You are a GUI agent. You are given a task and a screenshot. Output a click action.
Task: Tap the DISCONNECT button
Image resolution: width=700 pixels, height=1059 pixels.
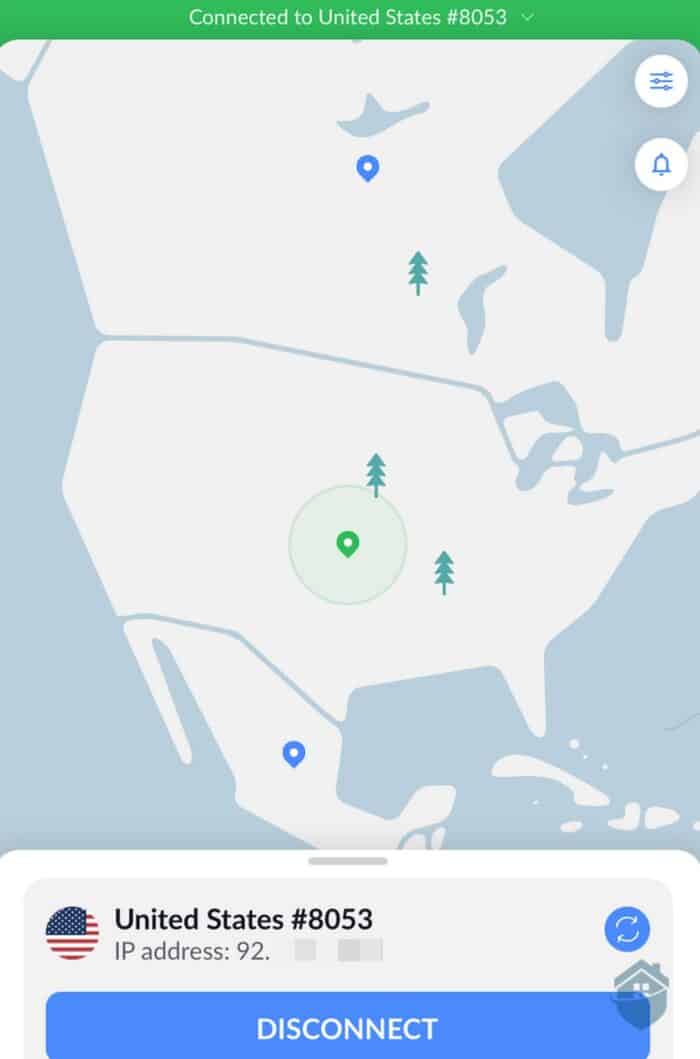[x=347, y=1027]
